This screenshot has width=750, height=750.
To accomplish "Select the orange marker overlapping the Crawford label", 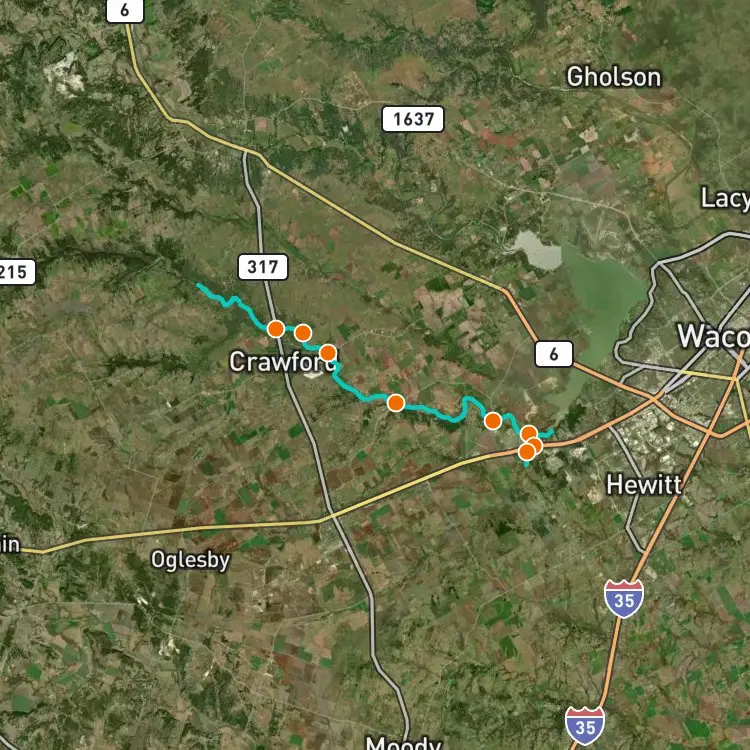I will click(328, 353).
